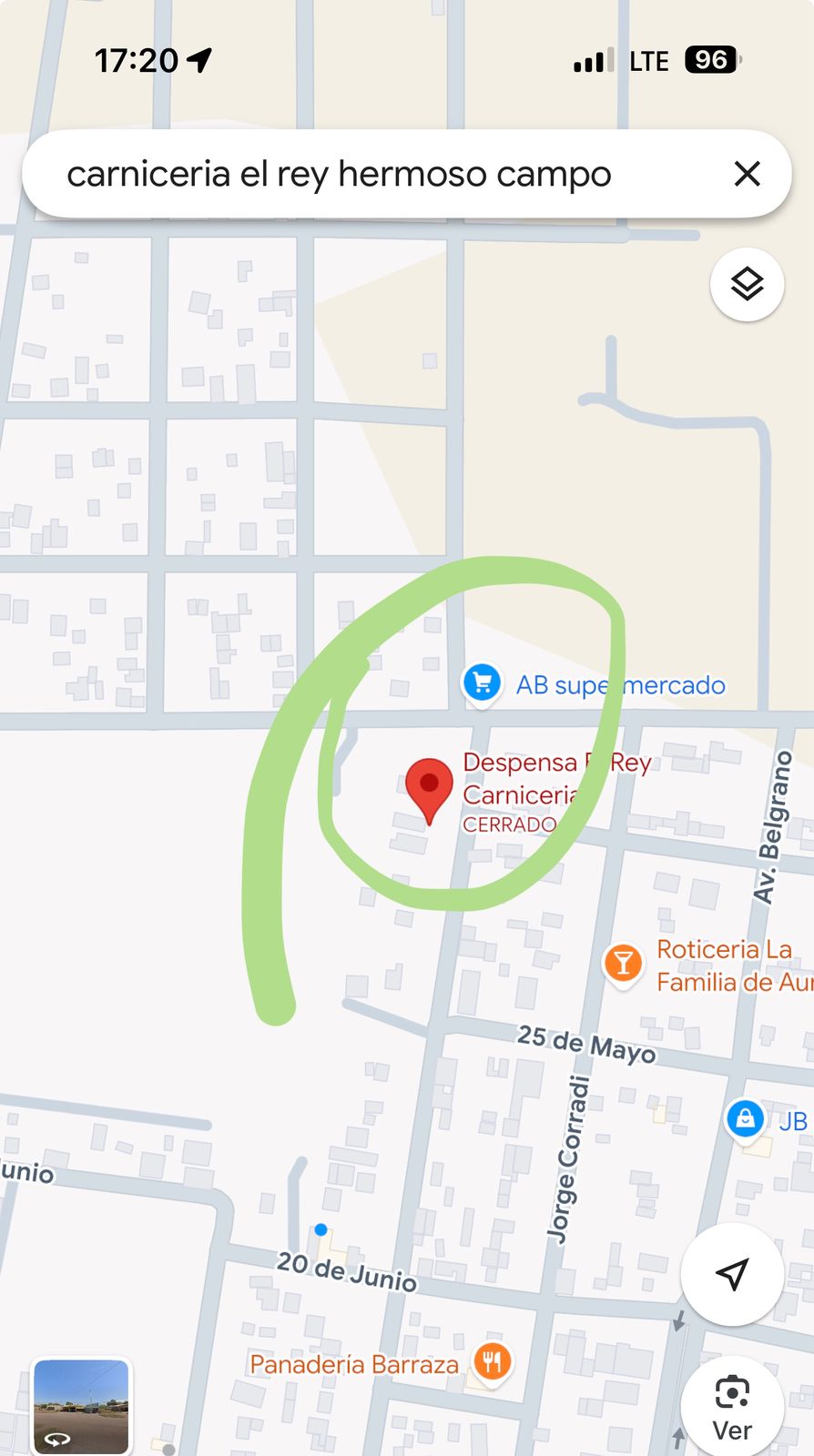Edit the carniceria el rey search query
Screen dimensions: 814x1456
[x=339, y=174]
